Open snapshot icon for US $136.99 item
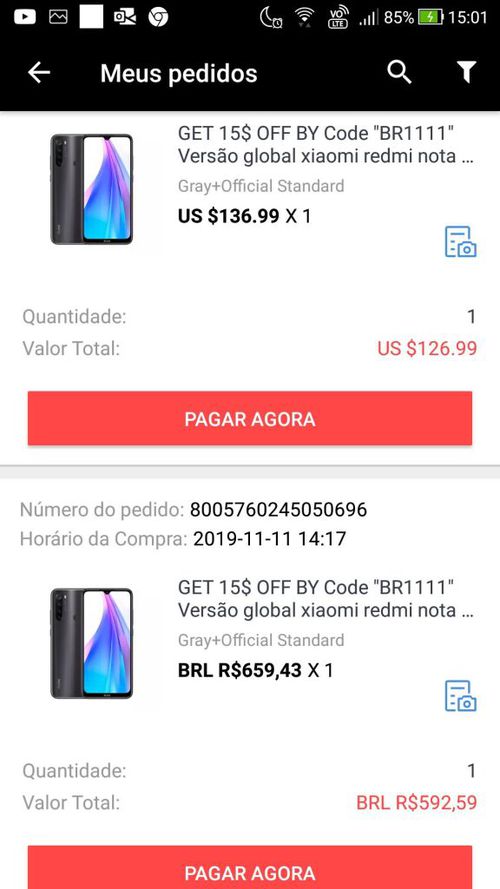This screenshot has height=889, width=500. [x=460, y=242]
